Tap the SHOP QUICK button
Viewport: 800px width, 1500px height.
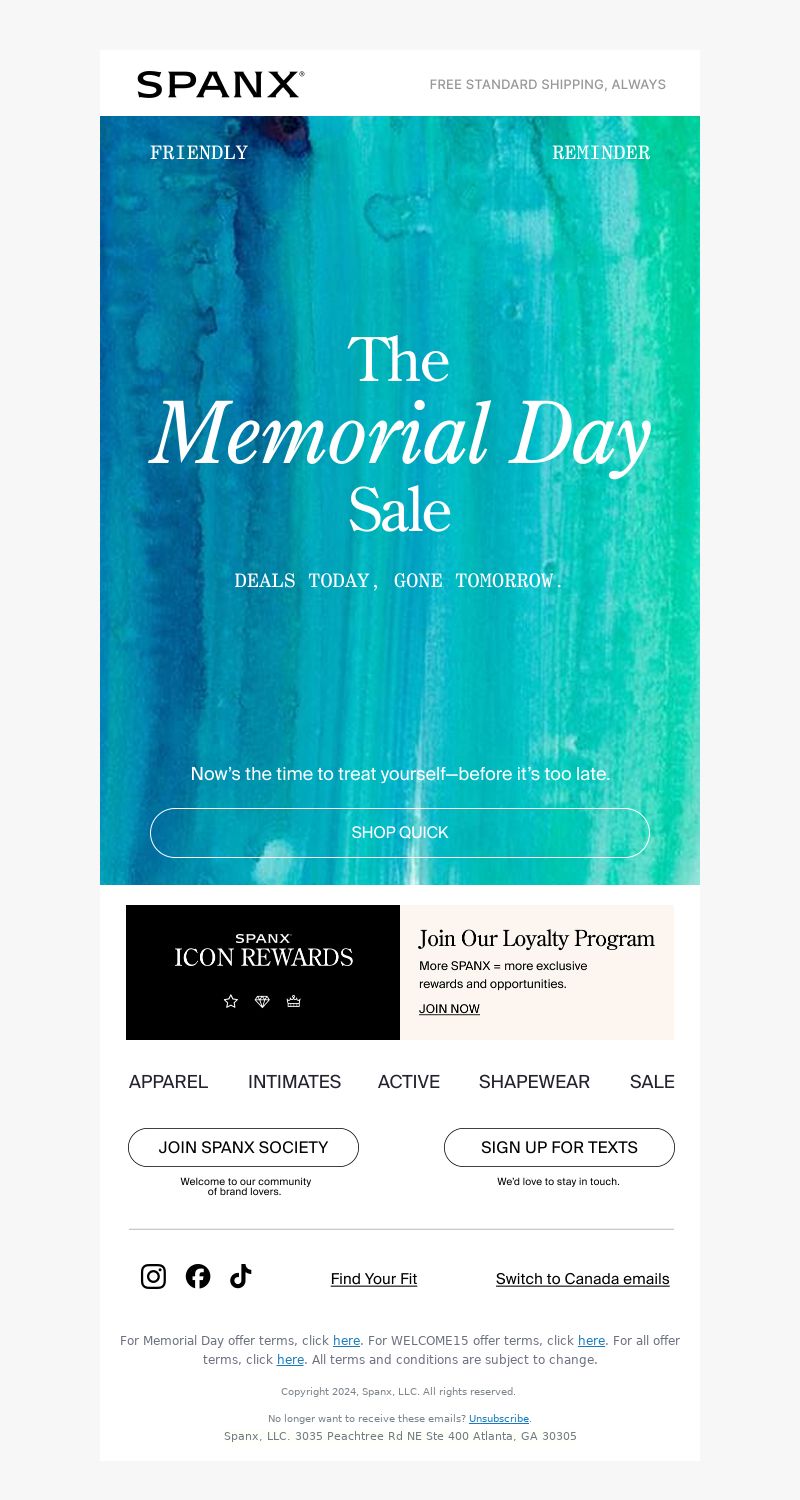point(400,832)
